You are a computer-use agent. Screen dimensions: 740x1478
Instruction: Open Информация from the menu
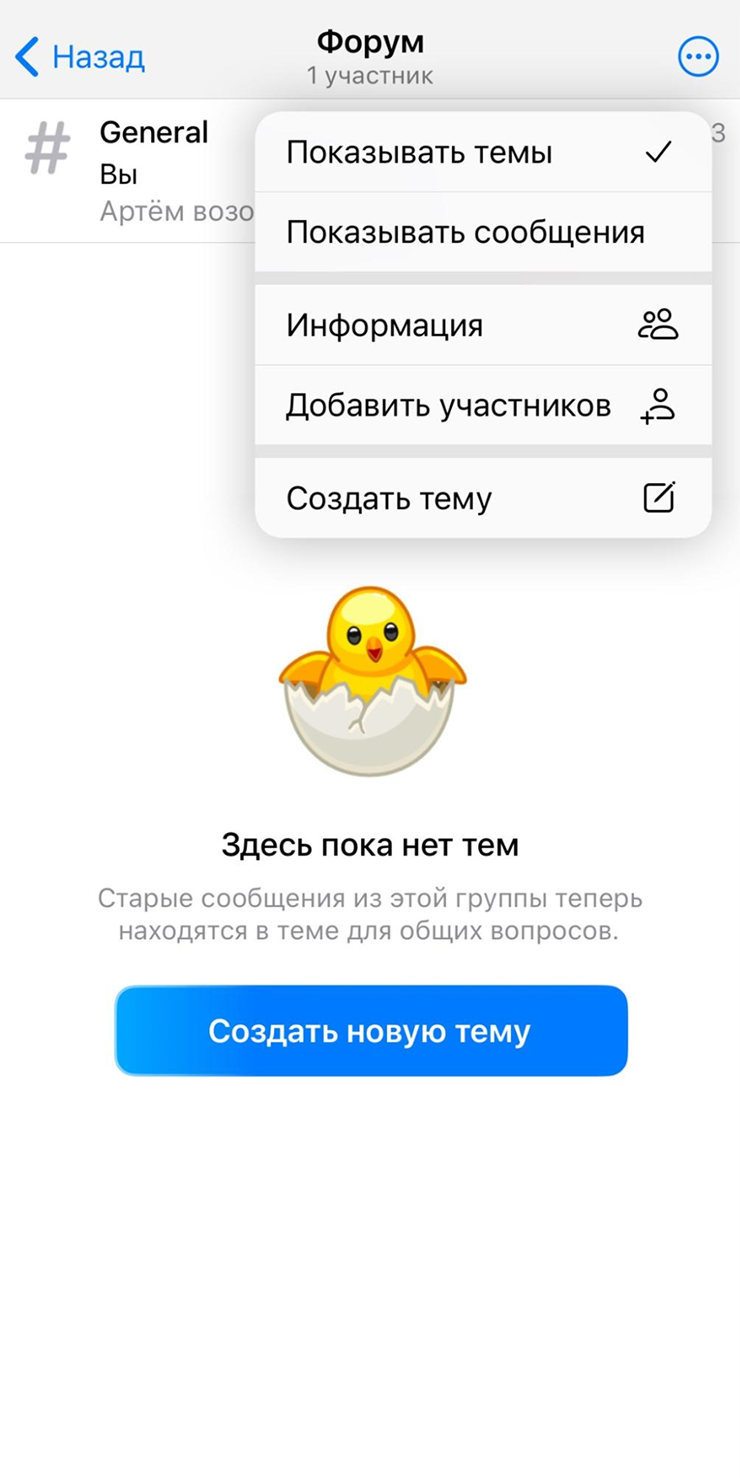(x=482, y=325)
